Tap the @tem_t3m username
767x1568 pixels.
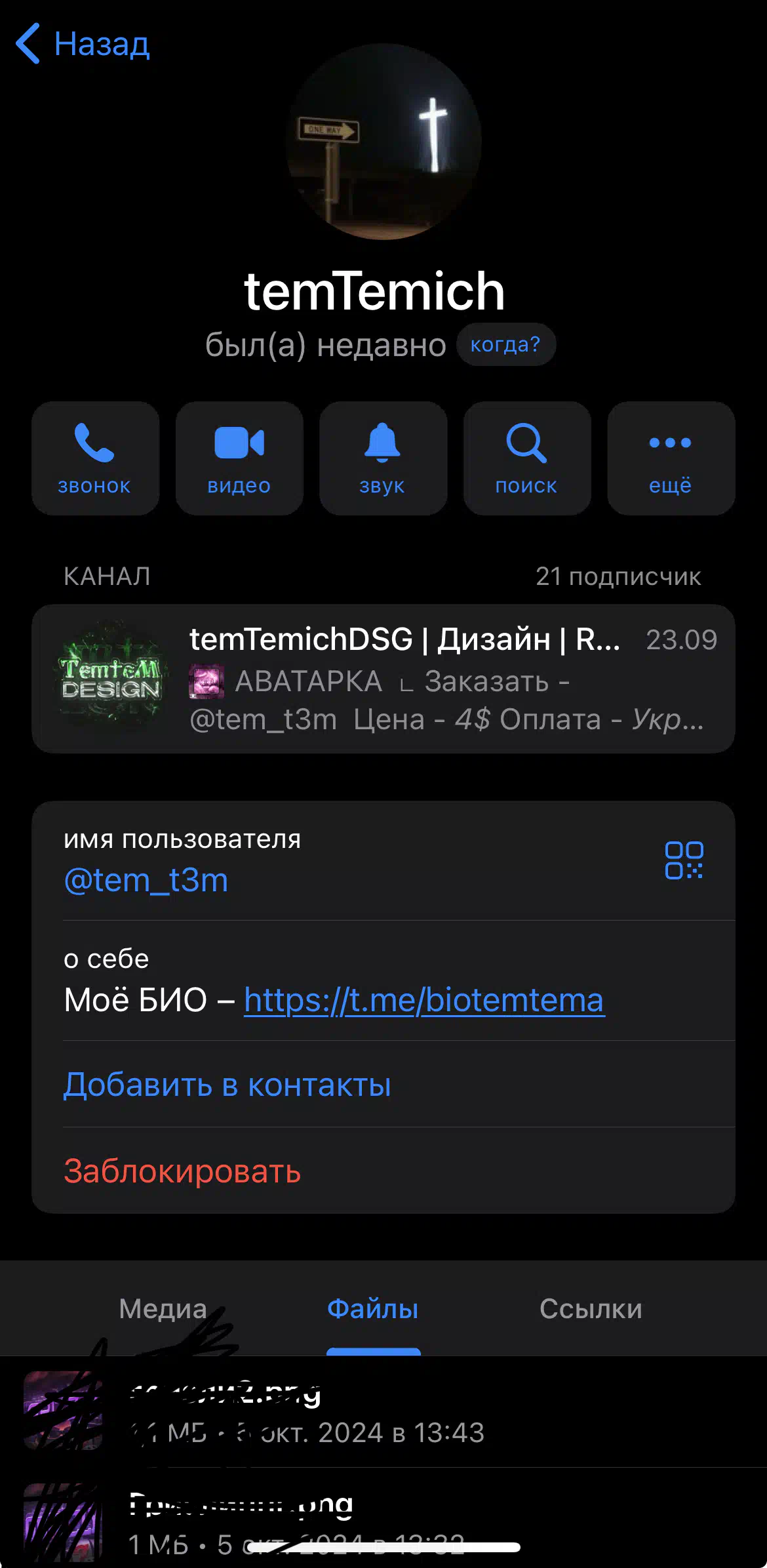146,880
